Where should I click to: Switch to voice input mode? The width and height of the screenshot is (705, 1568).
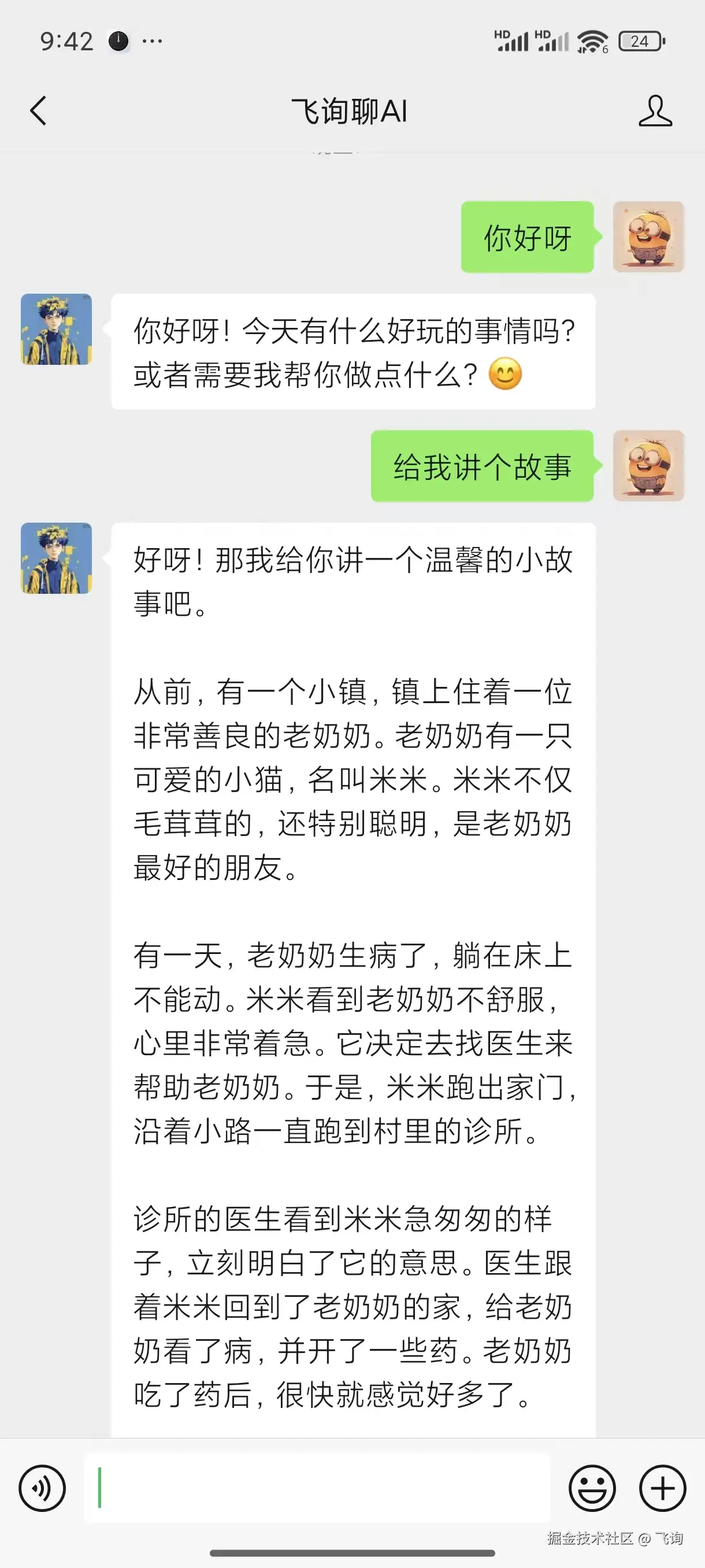42,1488
